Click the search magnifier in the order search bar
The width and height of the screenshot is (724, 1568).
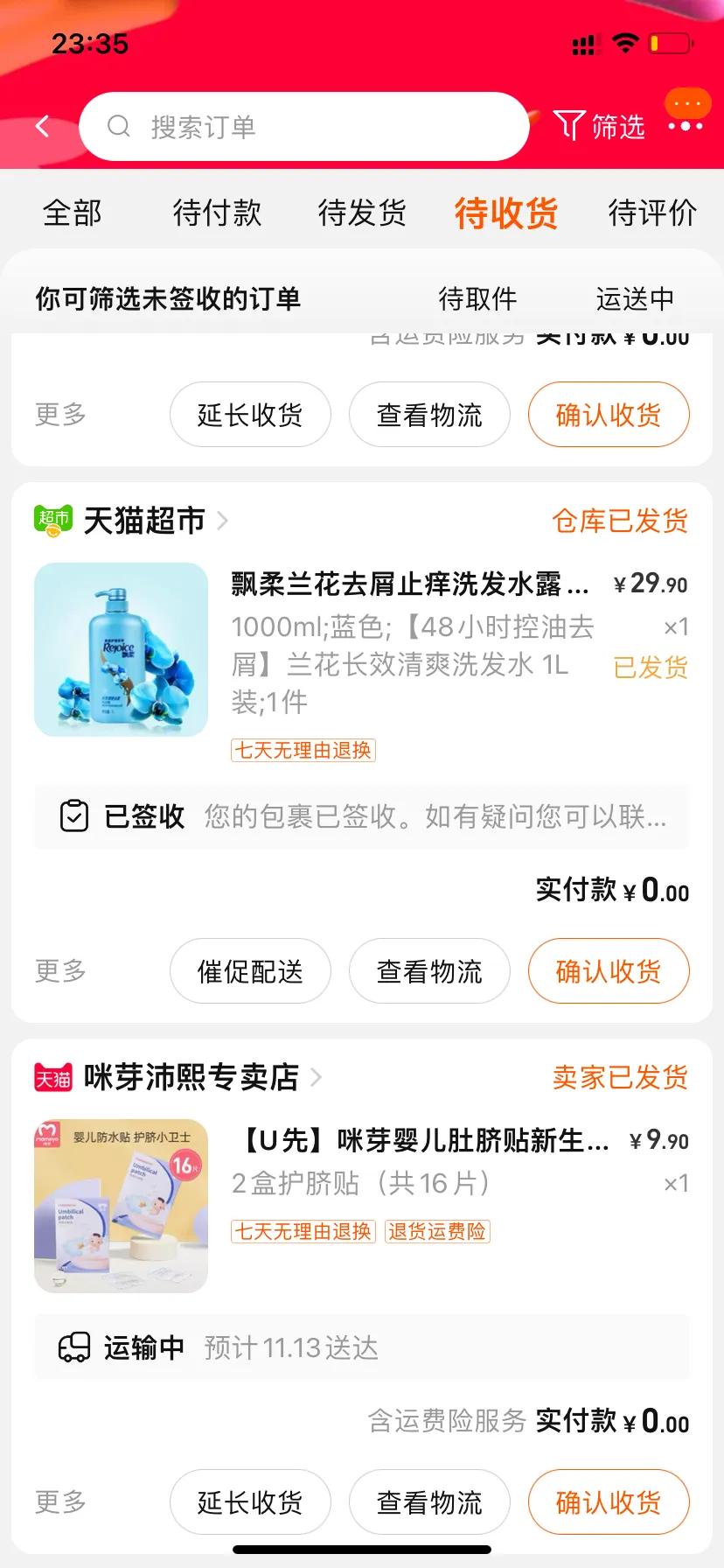tap(121, 125)
